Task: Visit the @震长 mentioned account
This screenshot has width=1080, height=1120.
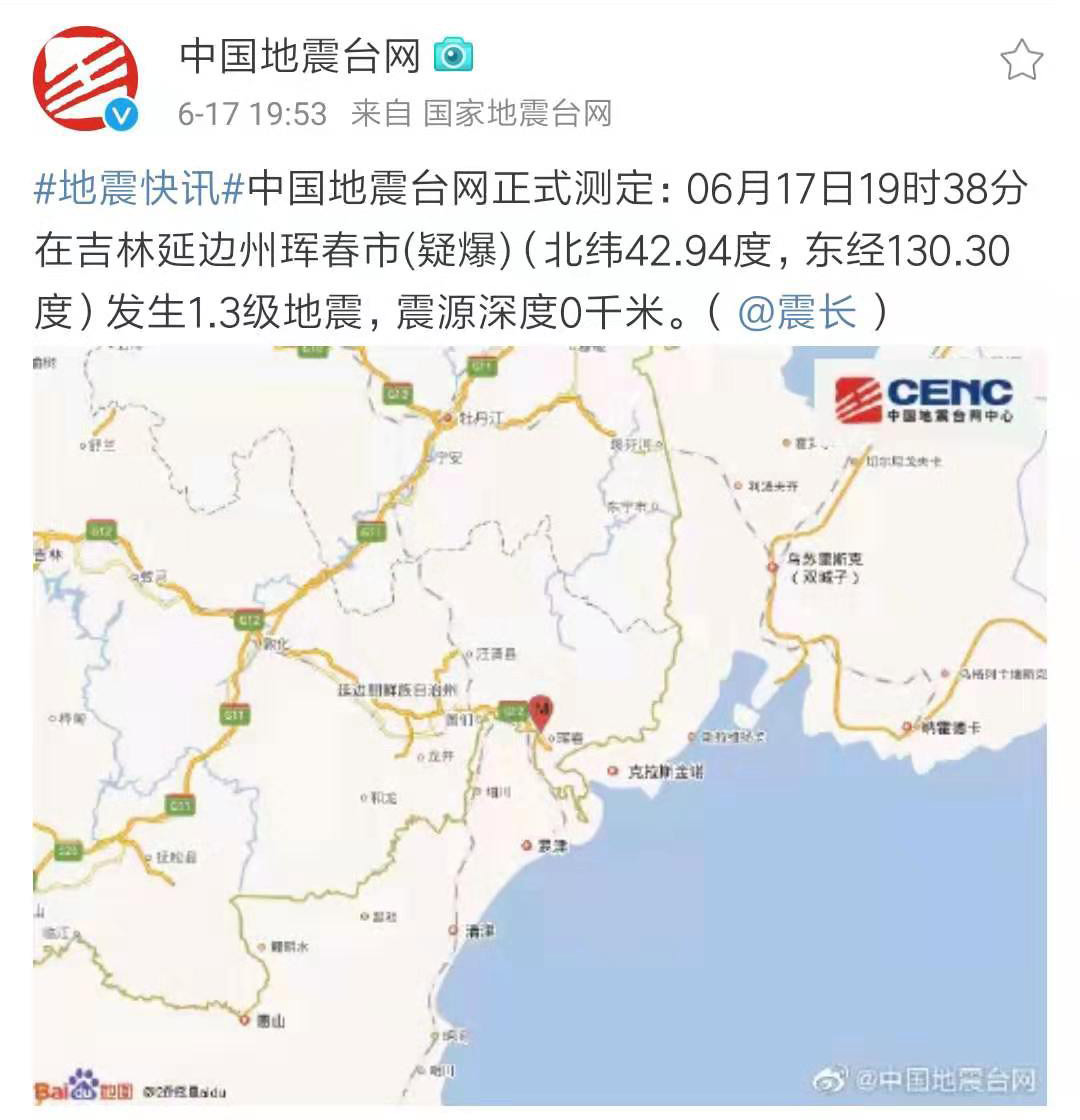Action: click(x=797, y=314)
